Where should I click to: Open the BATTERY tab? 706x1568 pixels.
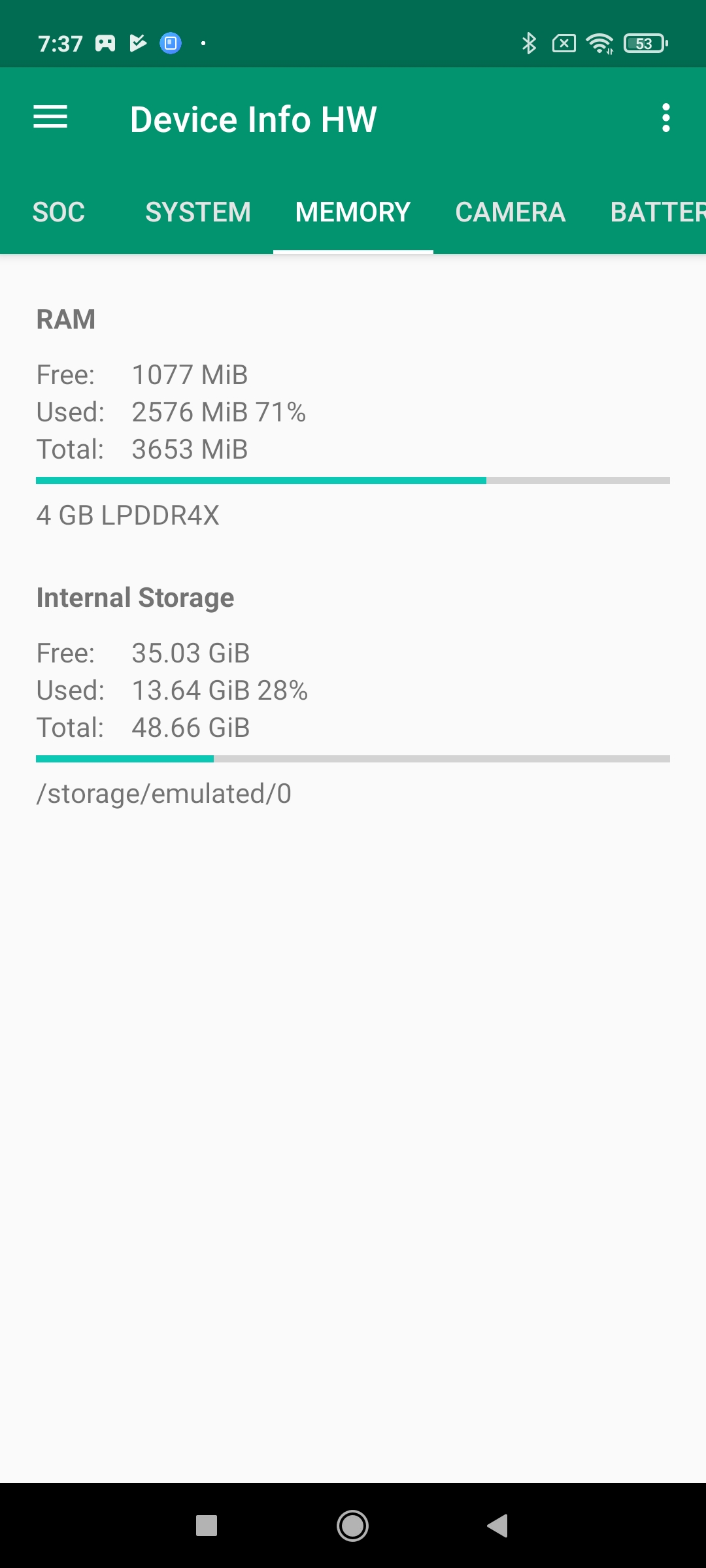(x=657, y=212)
